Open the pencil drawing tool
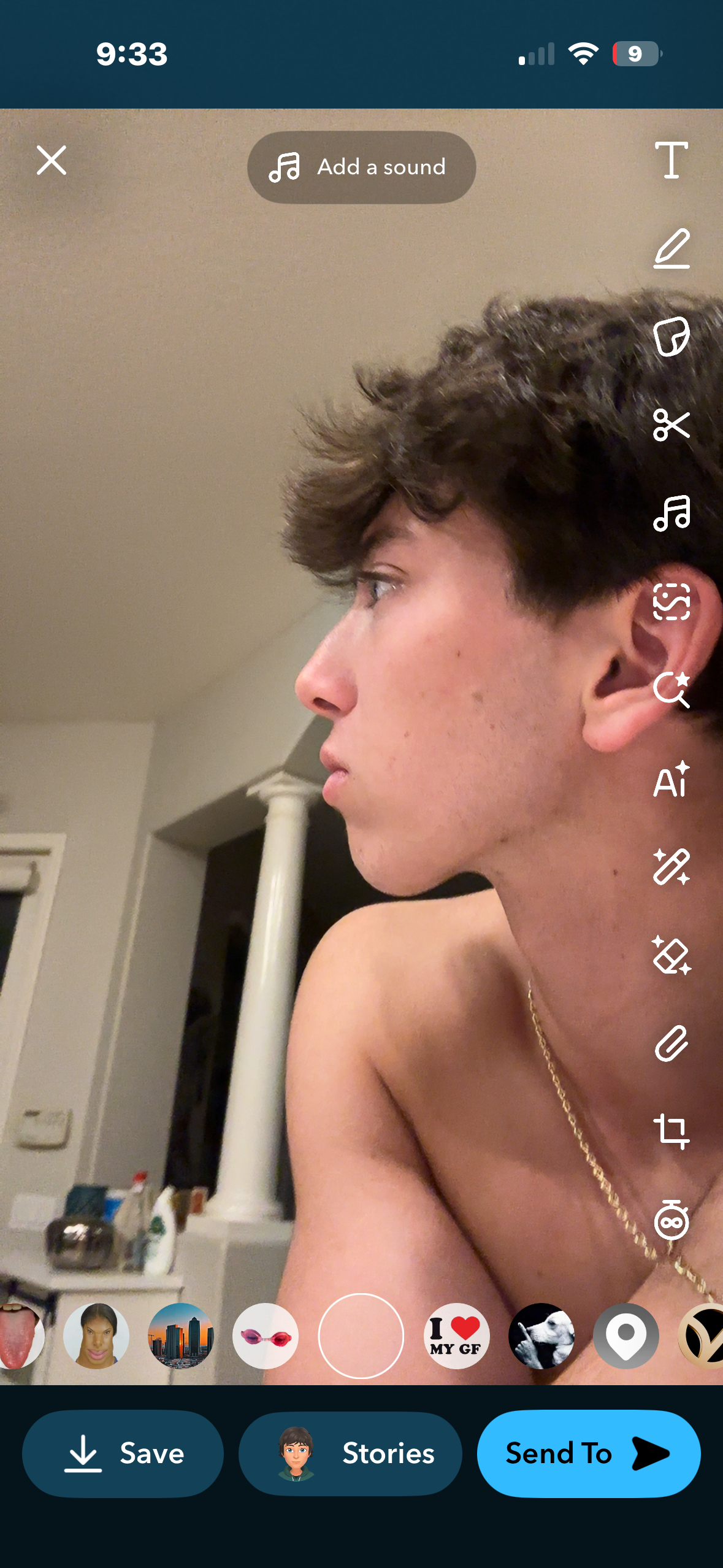 [x=671, y=248]
